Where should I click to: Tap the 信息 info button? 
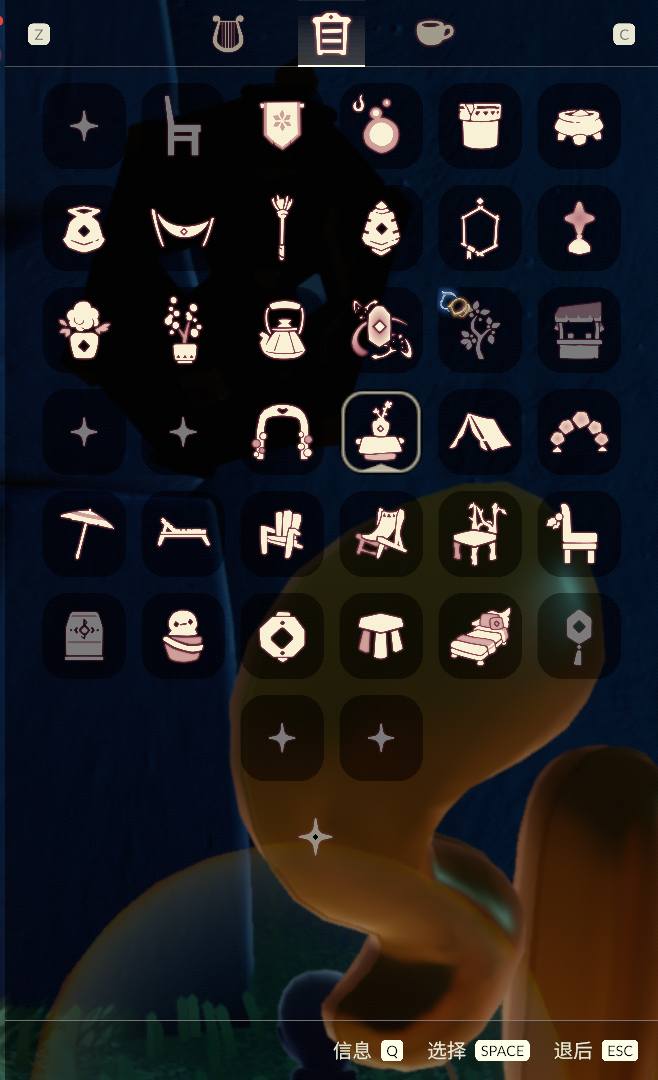(367, 1050)
